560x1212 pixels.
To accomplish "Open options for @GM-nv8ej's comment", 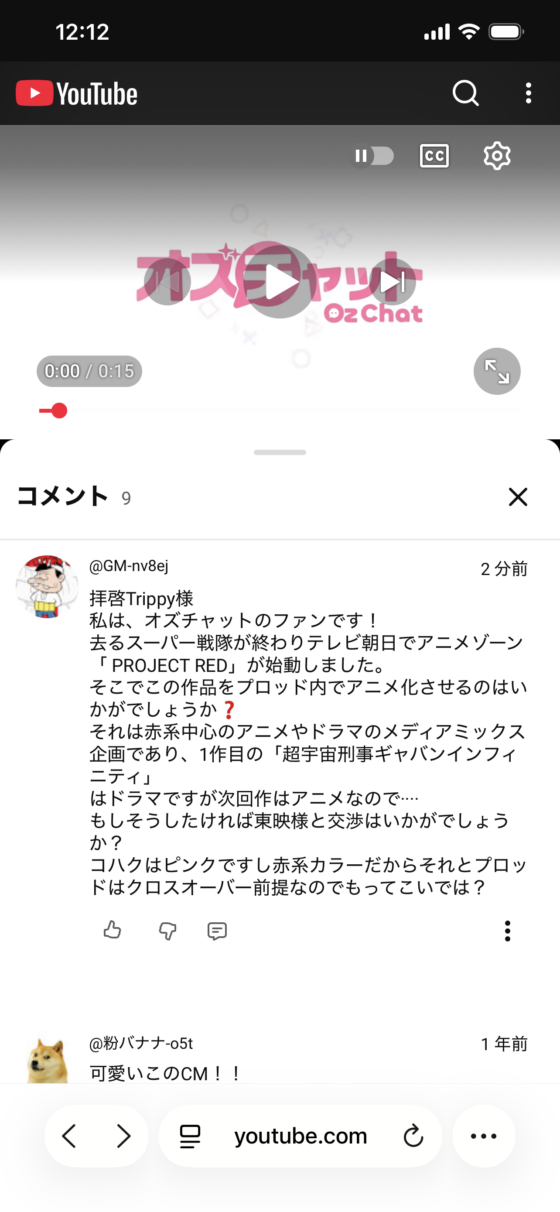I will coord(507,931).
